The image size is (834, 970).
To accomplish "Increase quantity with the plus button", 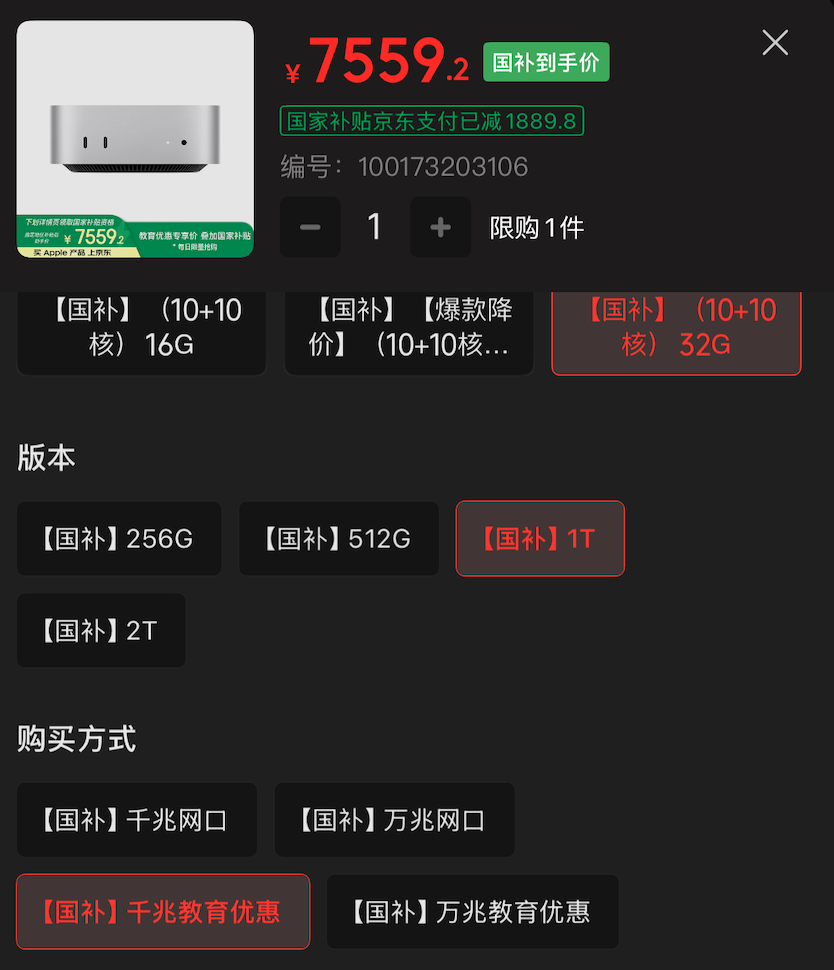I will [x=440, y=227].
